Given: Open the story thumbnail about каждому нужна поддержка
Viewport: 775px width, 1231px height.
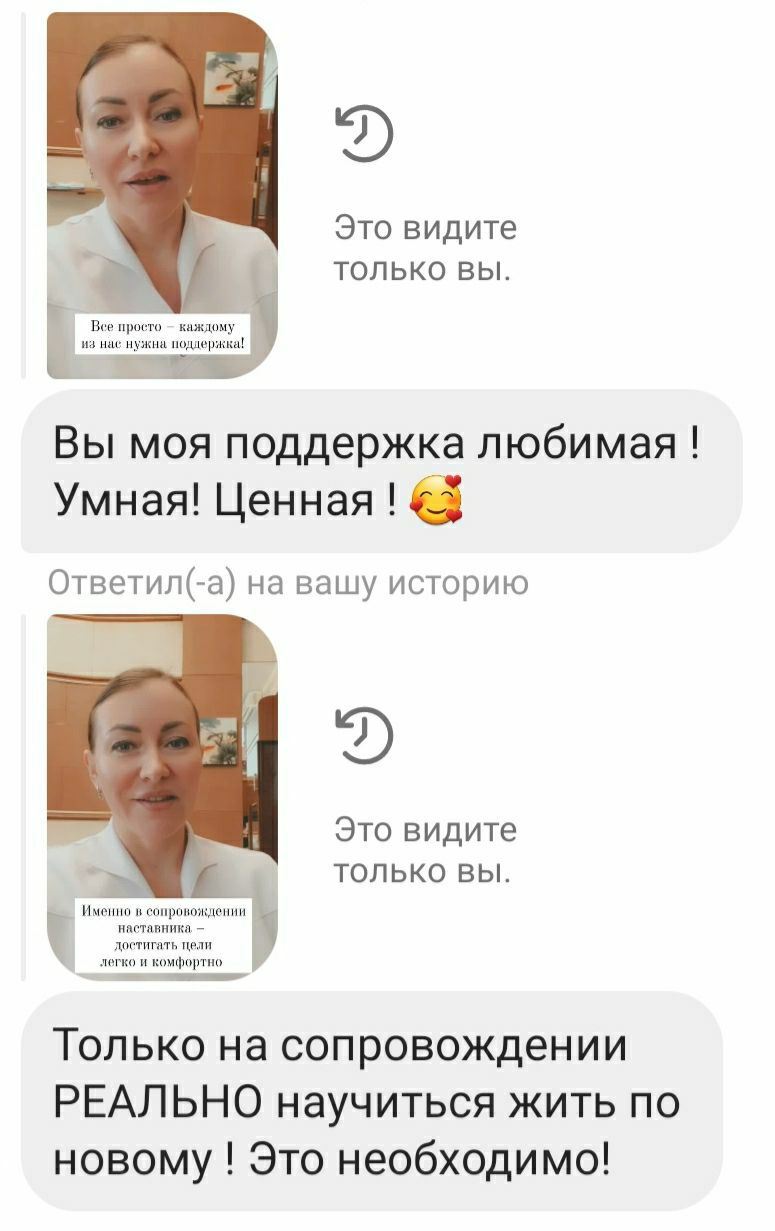Looking at the screenshot, I should tap(162, 195).
